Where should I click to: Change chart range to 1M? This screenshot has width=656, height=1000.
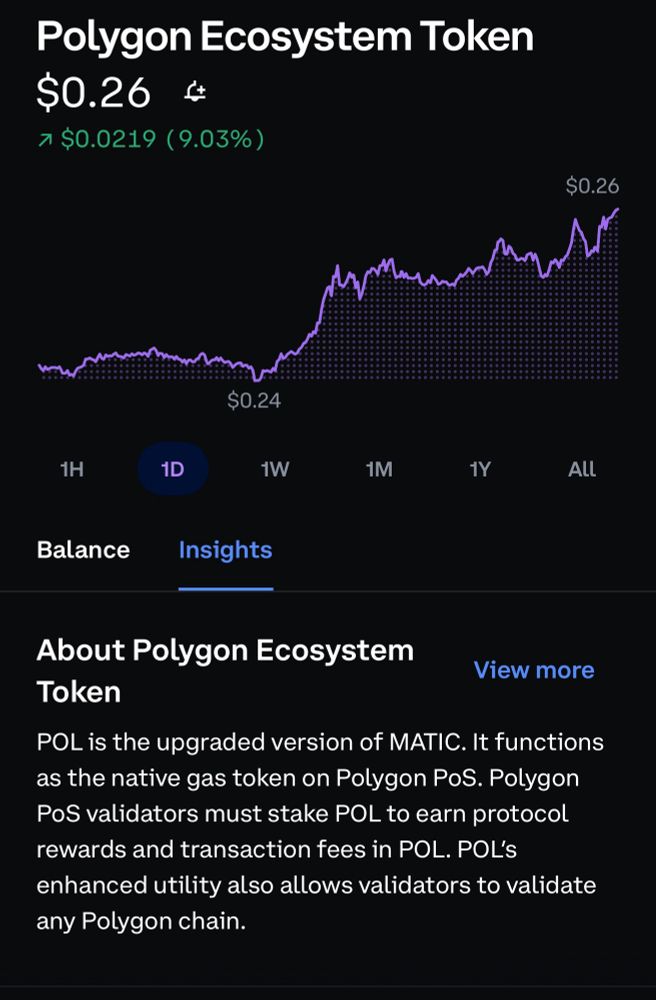378,469
